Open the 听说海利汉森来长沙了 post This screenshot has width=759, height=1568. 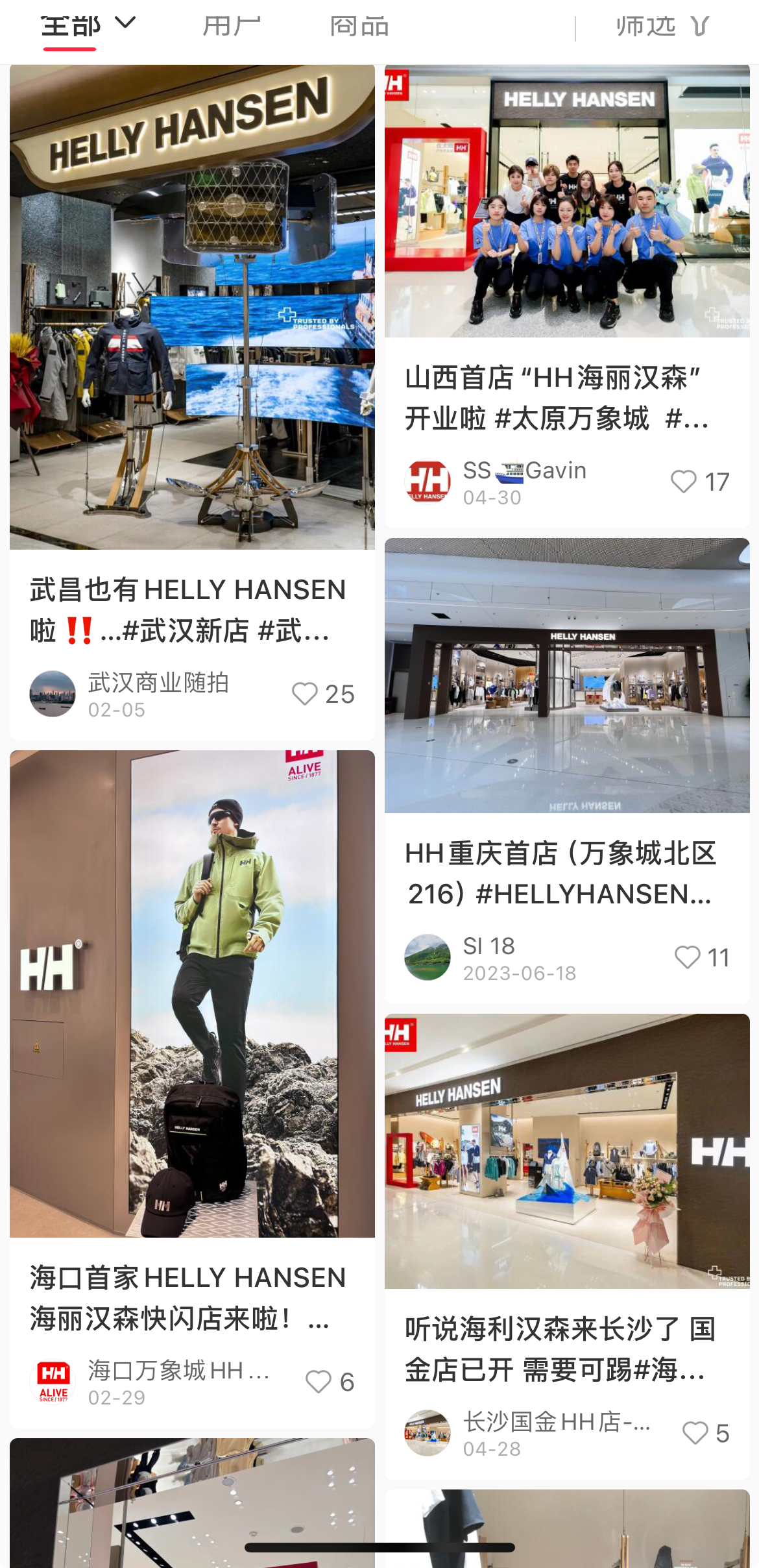click(567, 1151)
